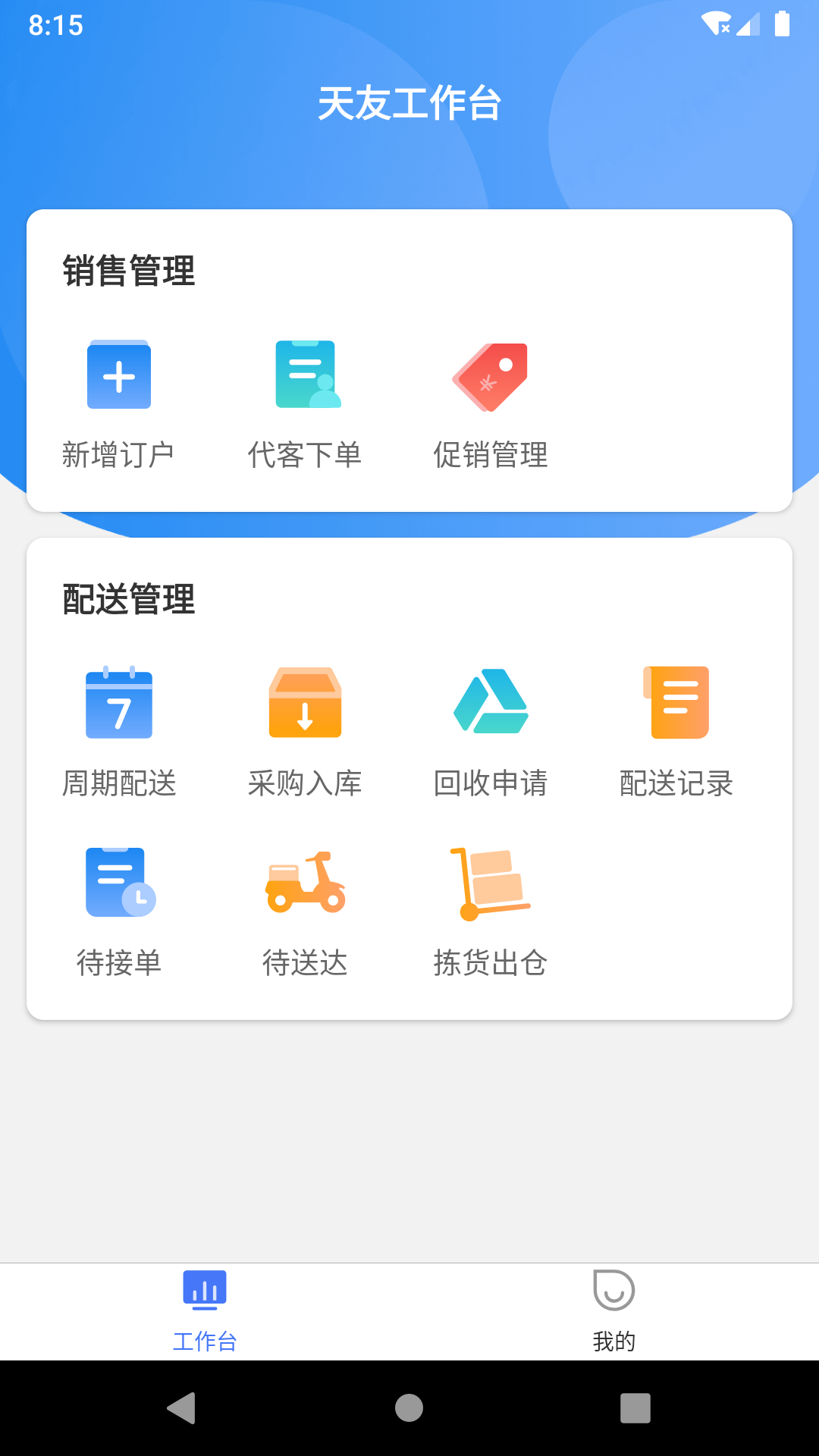Switch to the 工作台 tab
The image size is (819, 1456).
click(205, 1311)
